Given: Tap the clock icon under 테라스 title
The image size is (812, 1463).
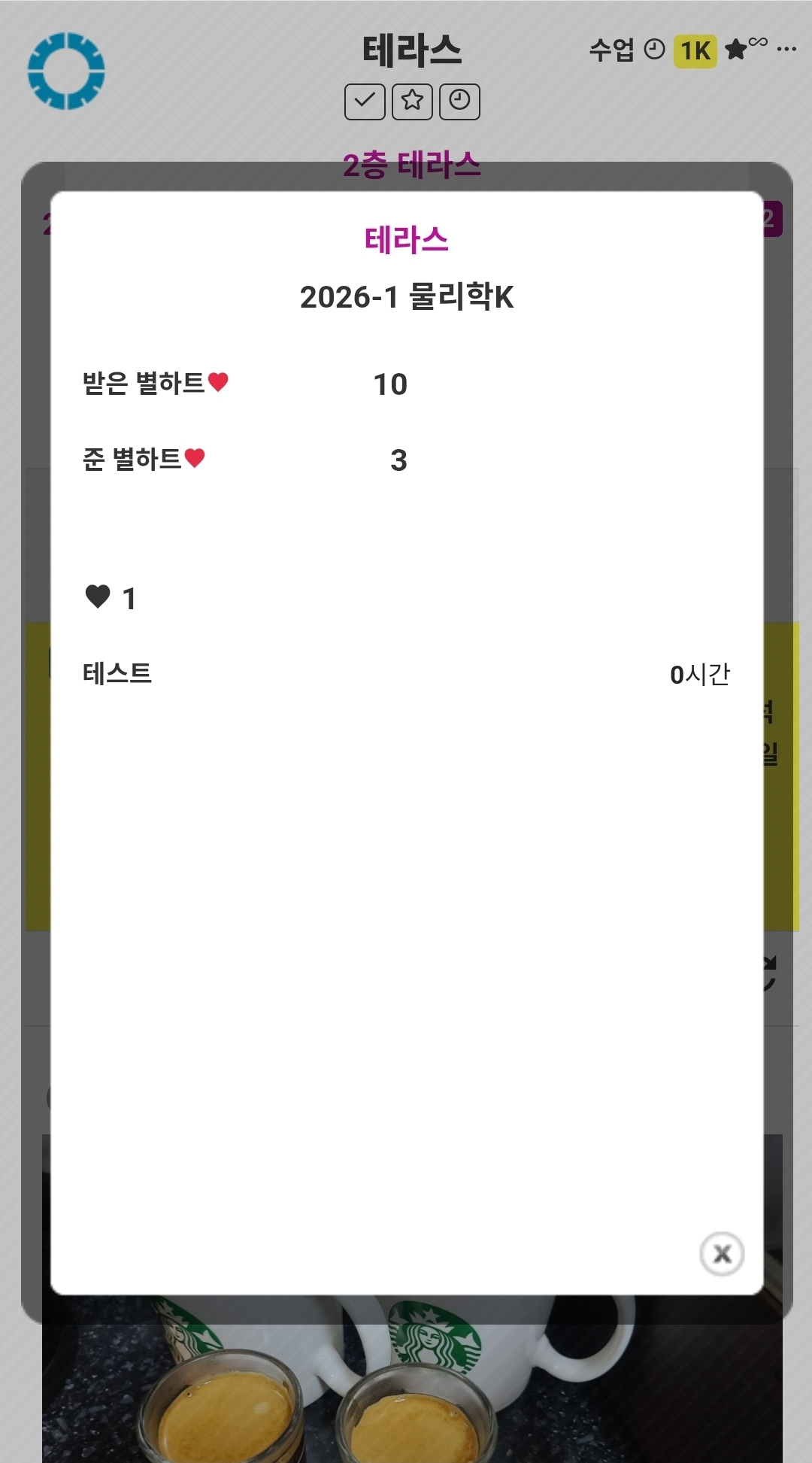Looking at the screenshot, I should 459,102.
